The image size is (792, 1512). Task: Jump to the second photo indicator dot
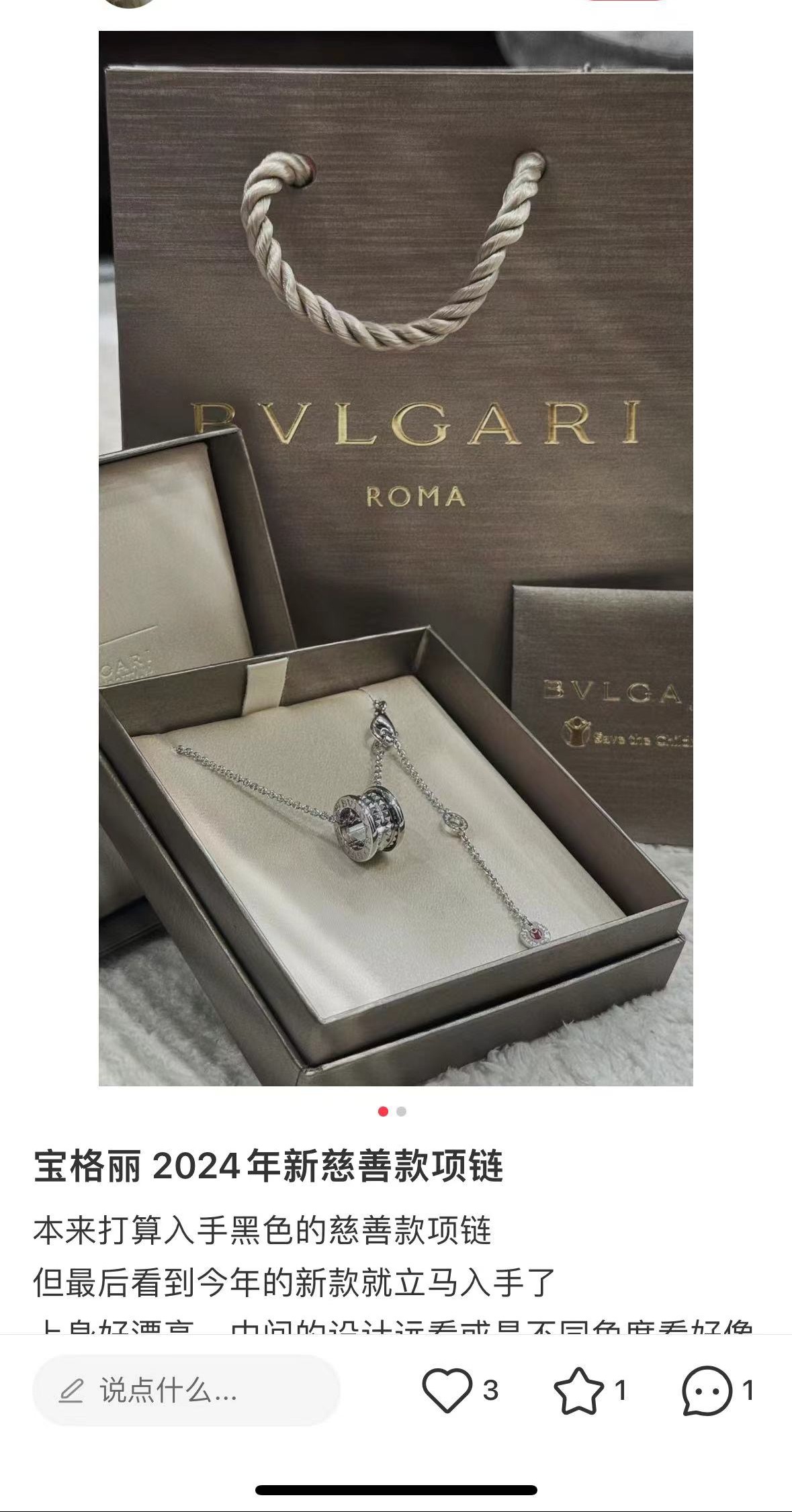point(401,1111)
